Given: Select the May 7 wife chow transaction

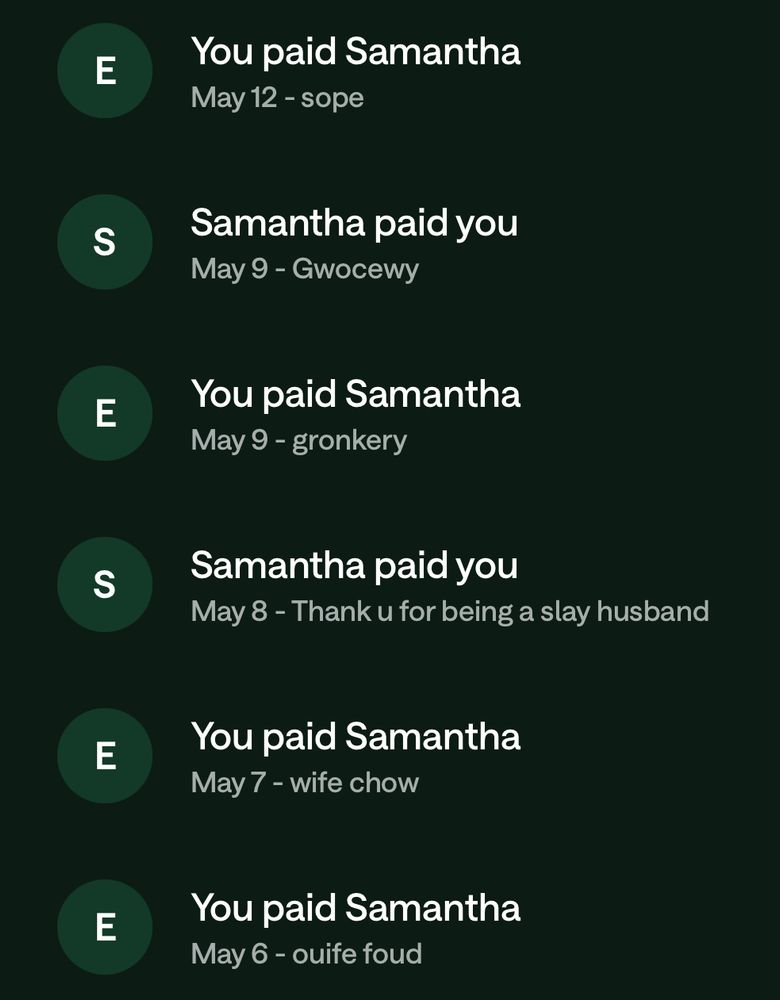Looking at the screenshot, I should tap(355, 757).
